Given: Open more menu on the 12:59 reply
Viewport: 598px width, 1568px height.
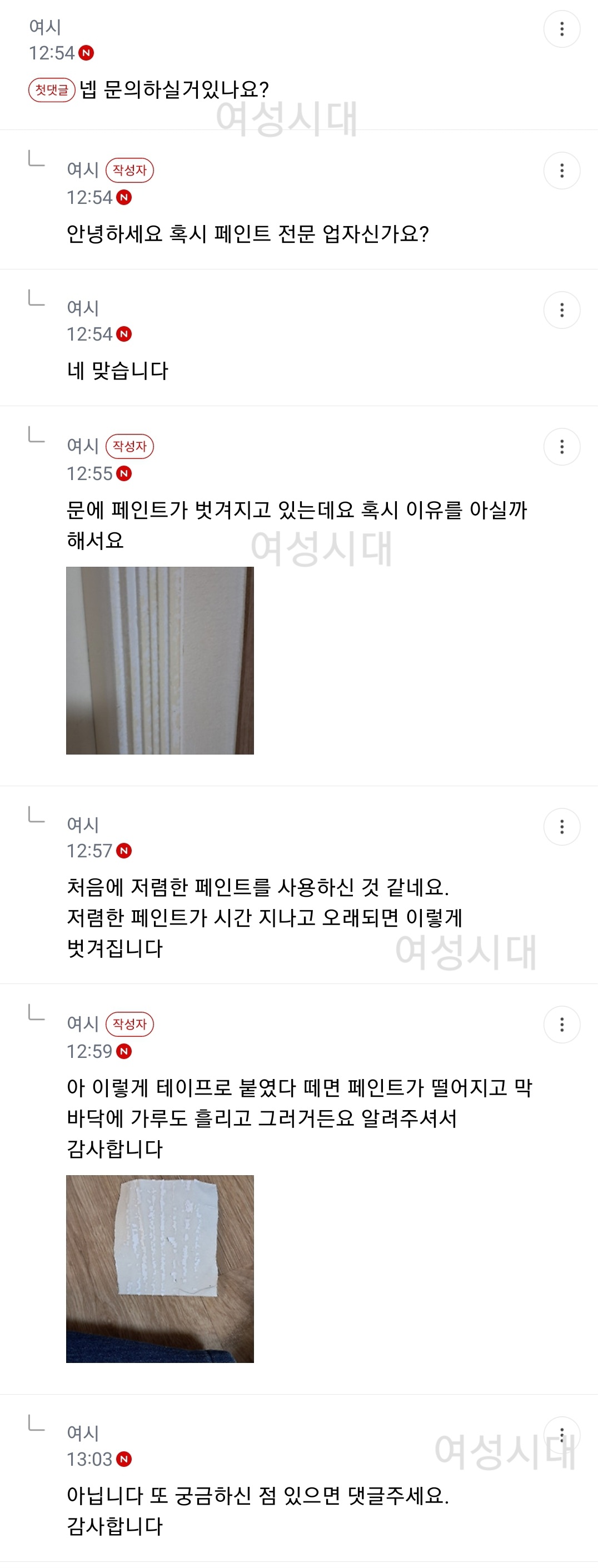Looking at the screenshot, I should pos(561,1025).
